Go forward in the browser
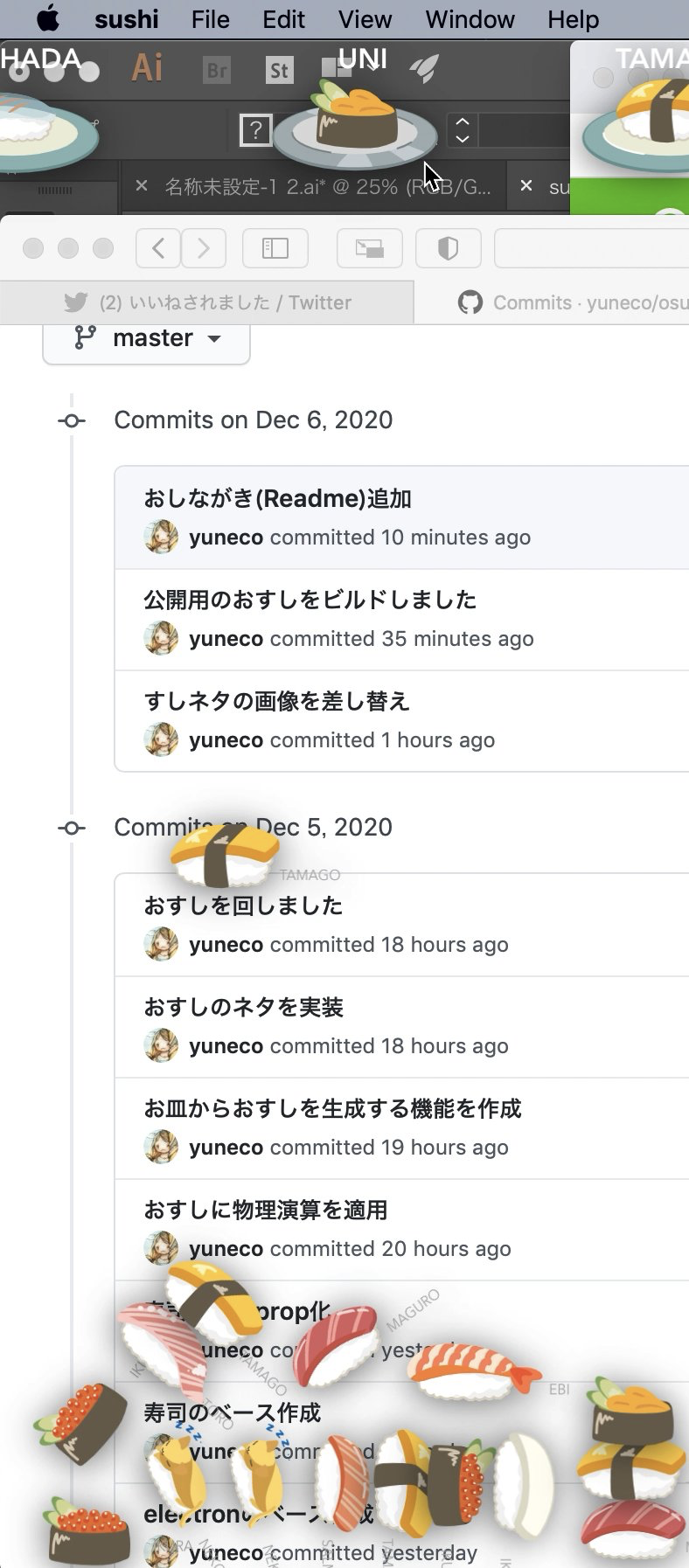 [204, 249]
